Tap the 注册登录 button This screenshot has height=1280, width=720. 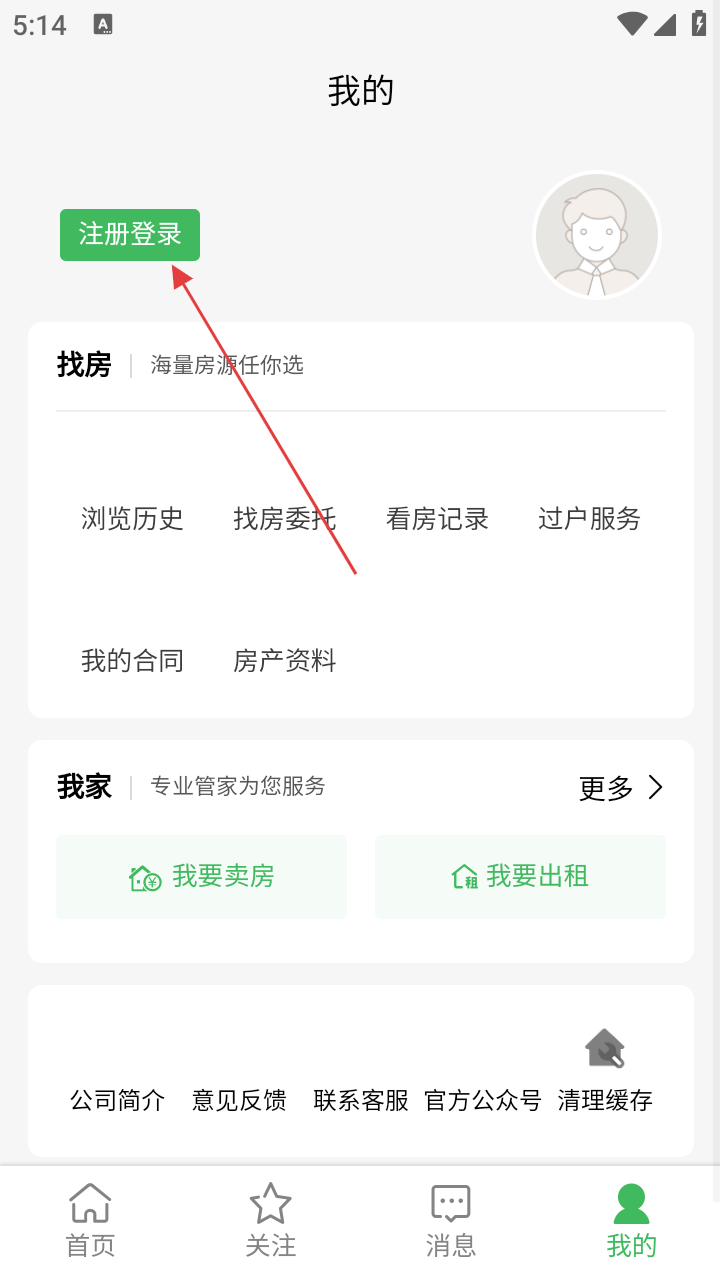(x=130, y=235)
